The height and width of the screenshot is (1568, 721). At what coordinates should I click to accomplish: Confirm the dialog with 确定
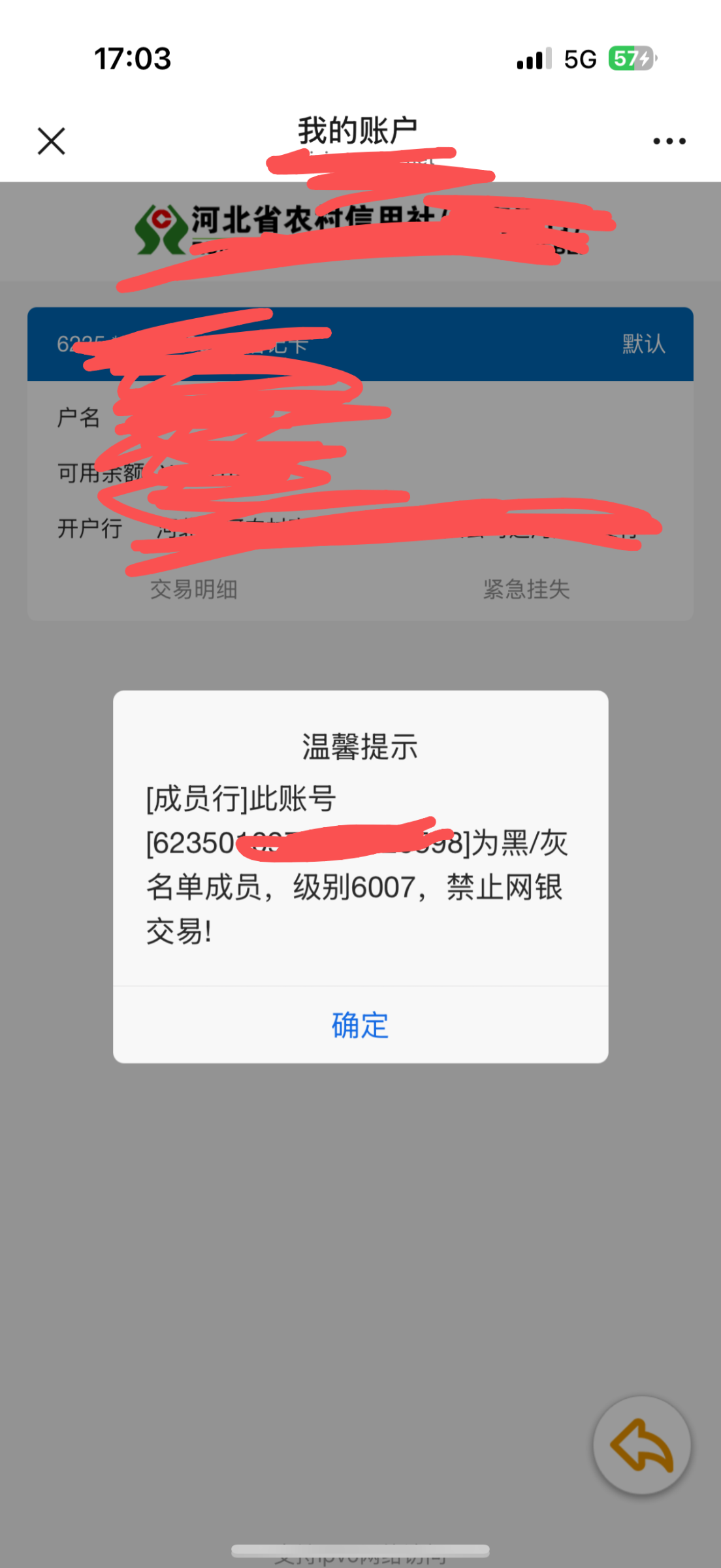[x=360, y=1025]
